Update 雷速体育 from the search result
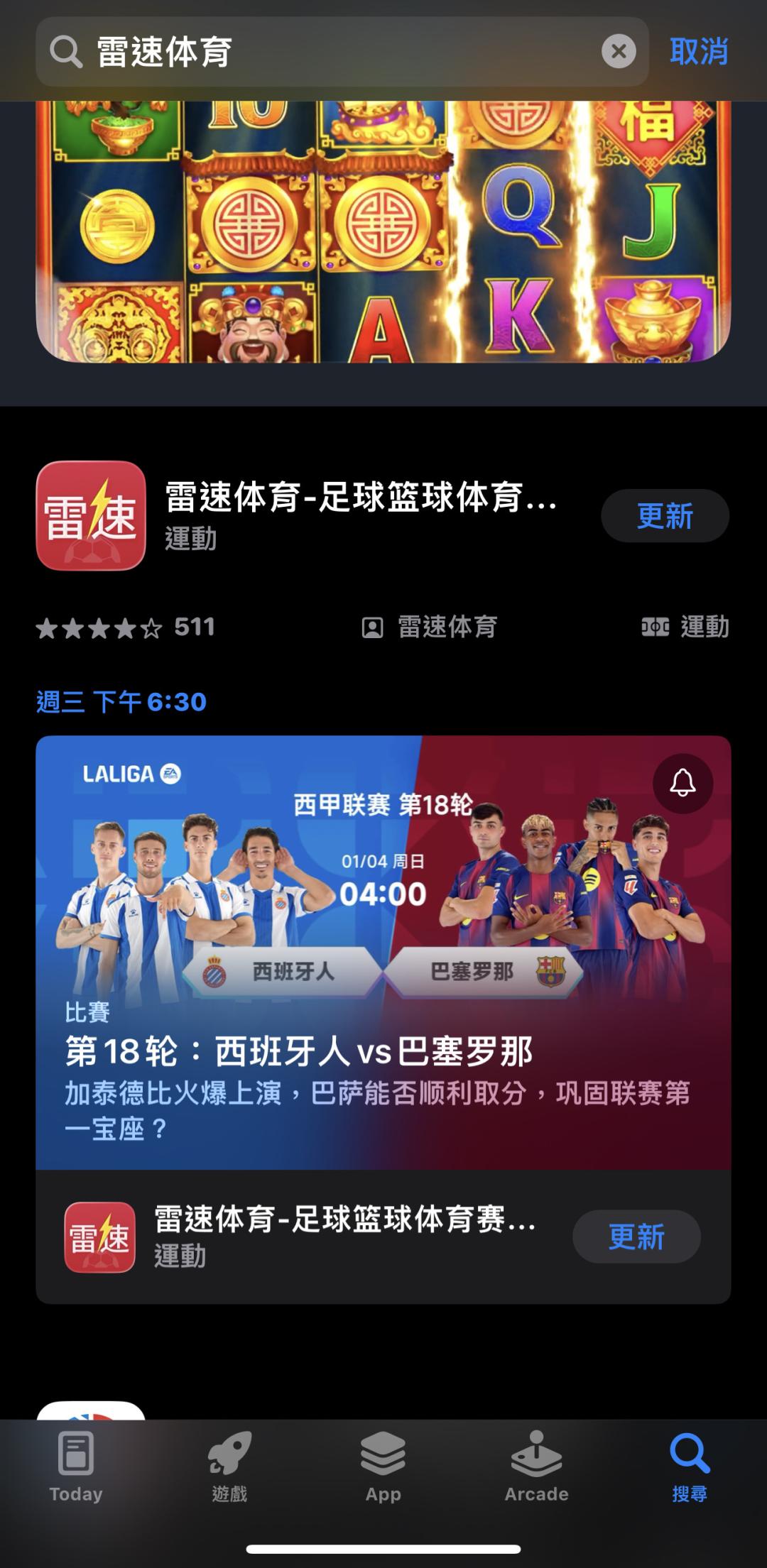The height and width of the screenshot is (1568, 767). click(665, 516)
